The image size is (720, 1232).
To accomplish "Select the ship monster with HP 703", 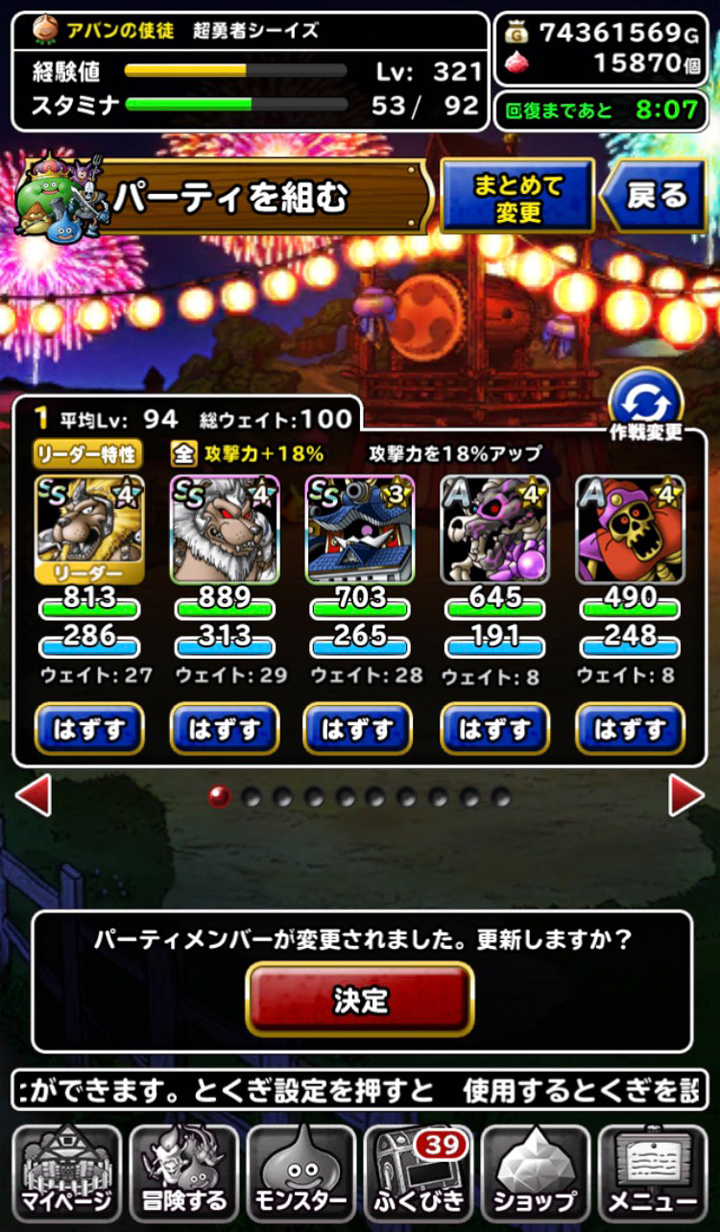I will (360, 530).
